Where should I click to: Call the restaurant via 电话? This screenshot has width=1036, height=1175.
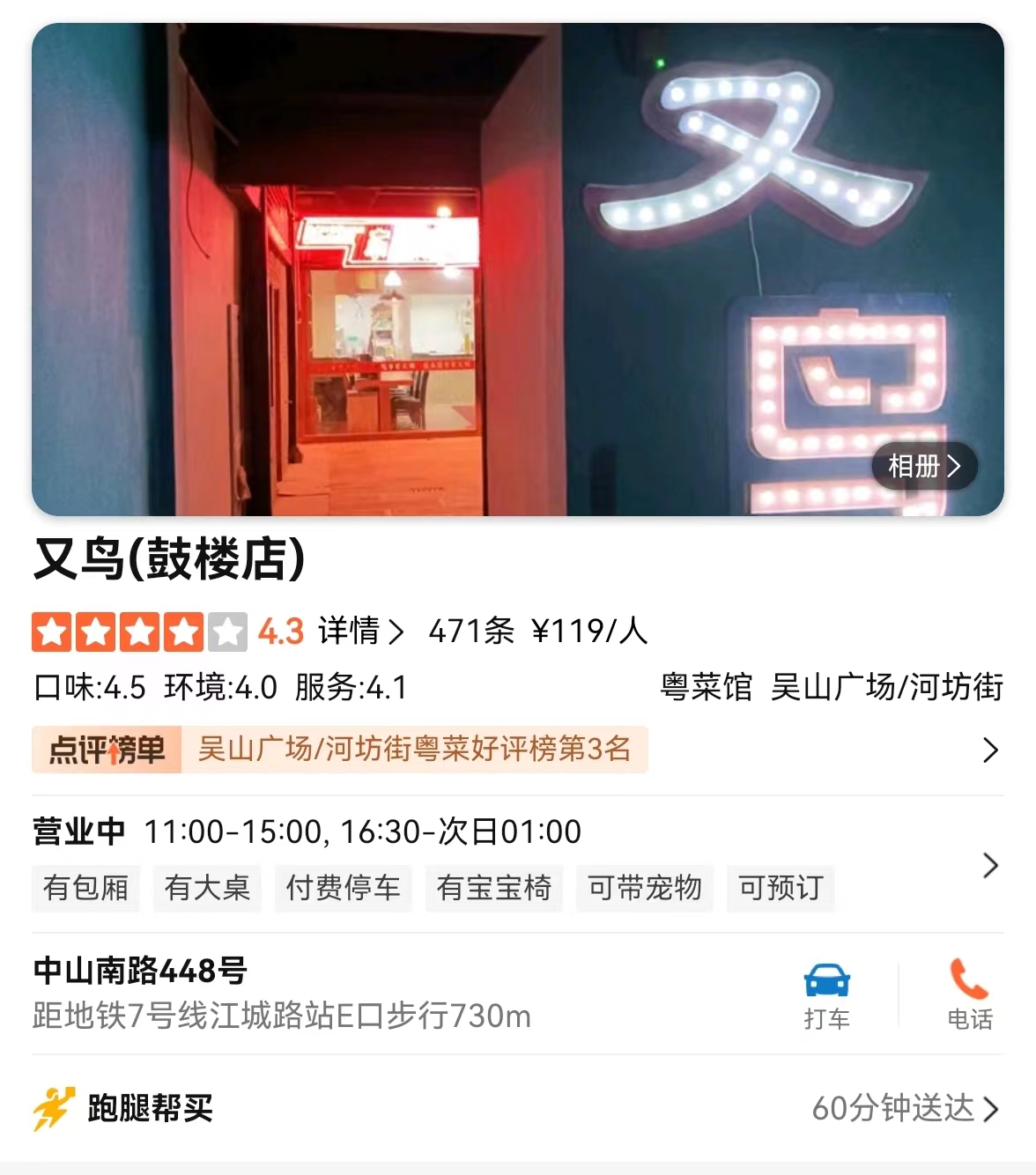[x=969, y=995]
